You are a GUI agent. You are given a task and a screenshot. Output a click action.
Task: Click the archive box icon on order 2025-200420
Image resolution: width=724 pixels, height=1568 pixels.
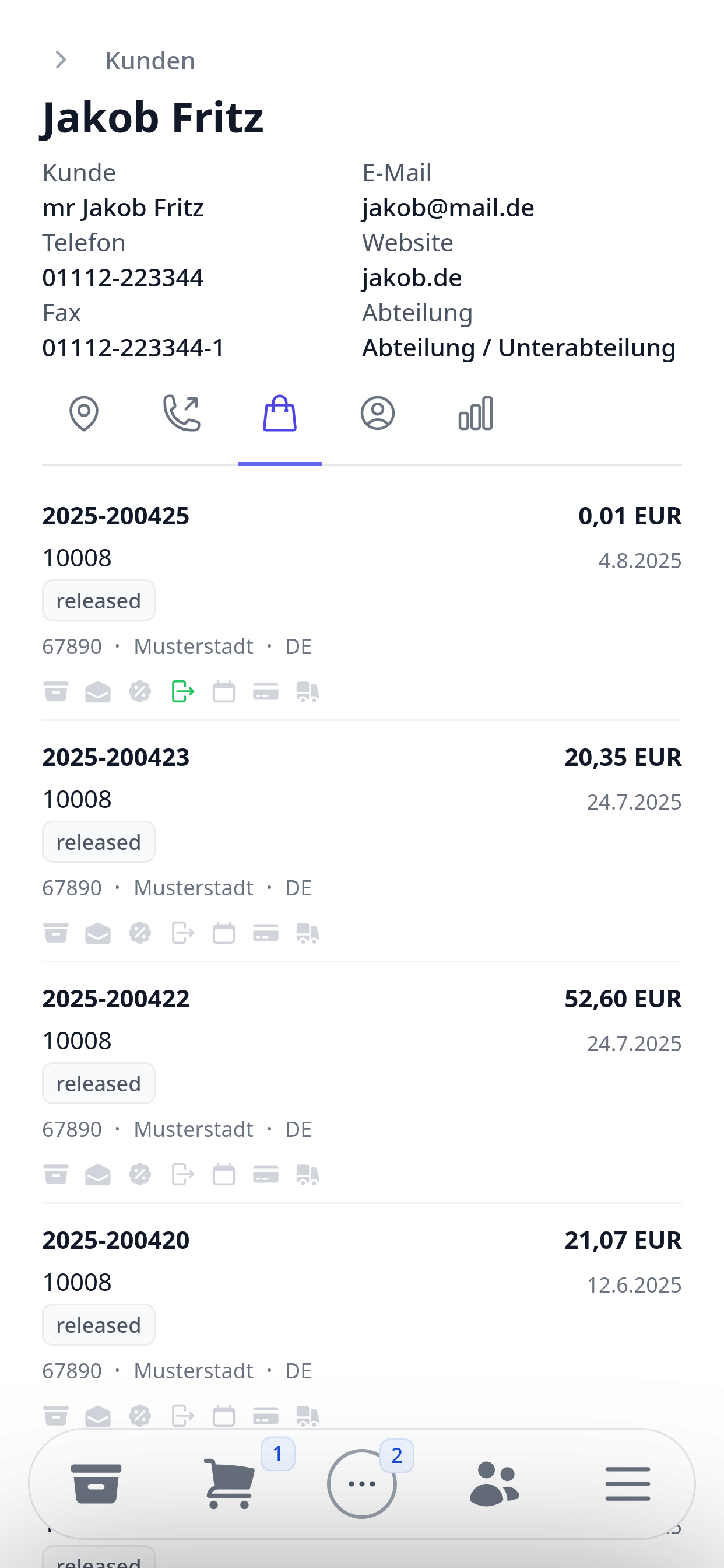click(55, 1415)
